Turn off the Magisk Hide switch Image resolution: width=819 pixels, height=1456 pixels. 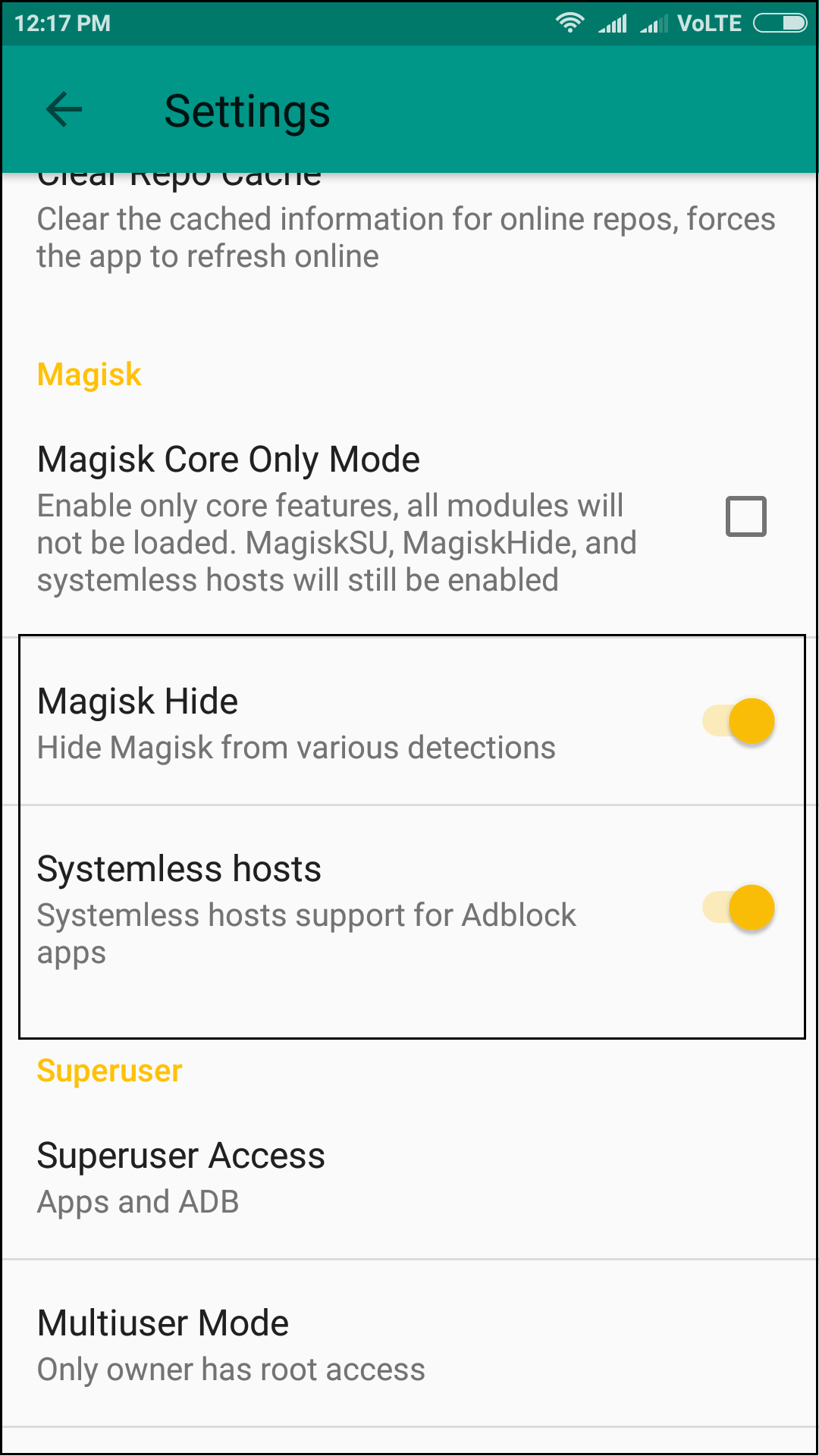point(739,721)
